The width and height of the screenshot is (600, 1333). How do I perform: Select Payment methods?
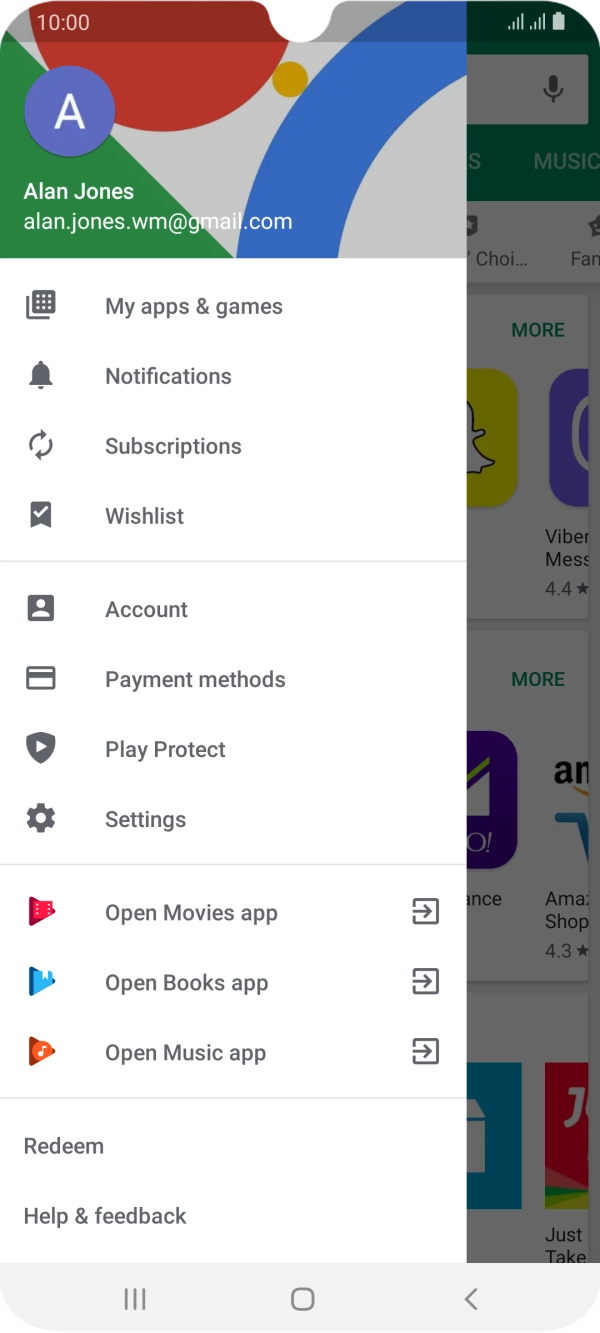pos(195,679)
